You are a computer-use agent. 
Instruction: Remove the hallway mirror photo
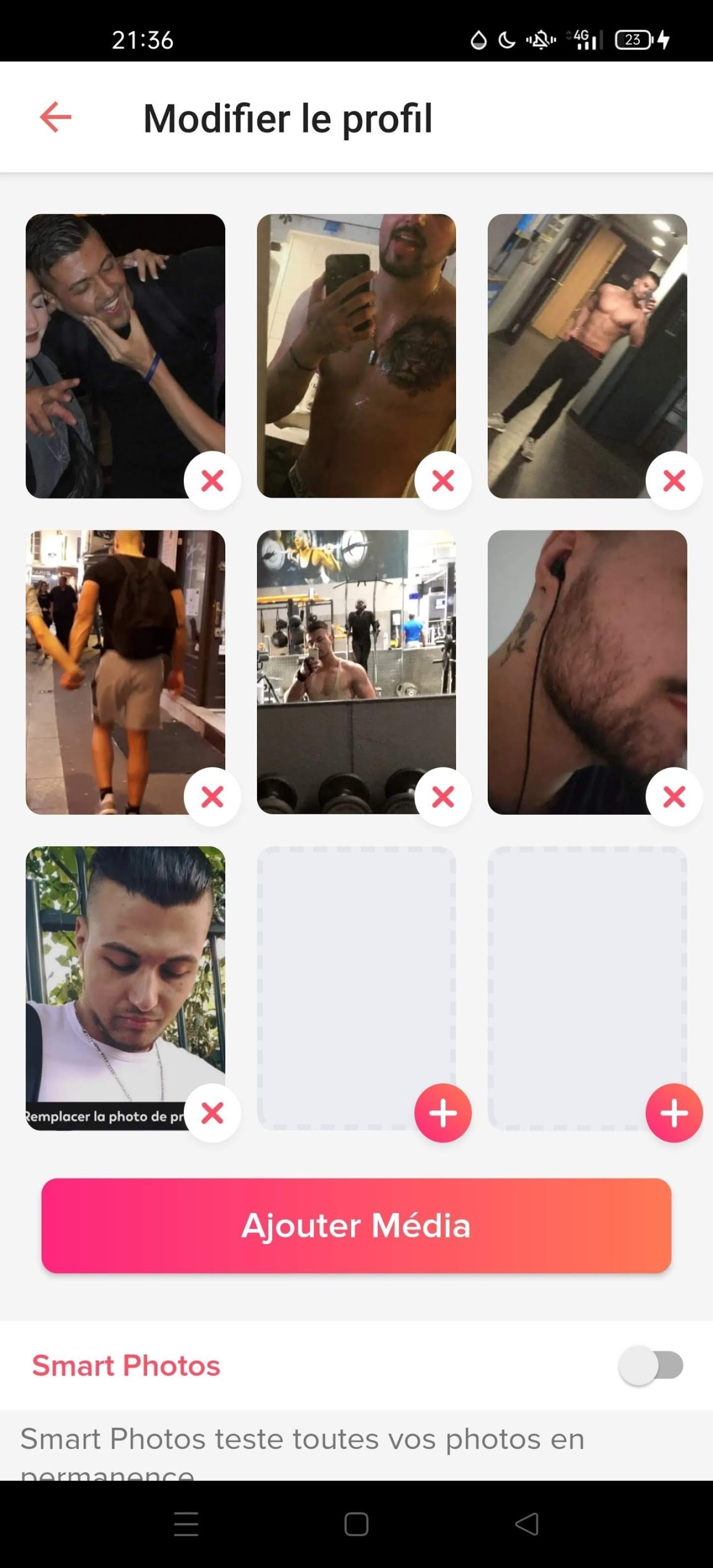(x=673, y=480)
